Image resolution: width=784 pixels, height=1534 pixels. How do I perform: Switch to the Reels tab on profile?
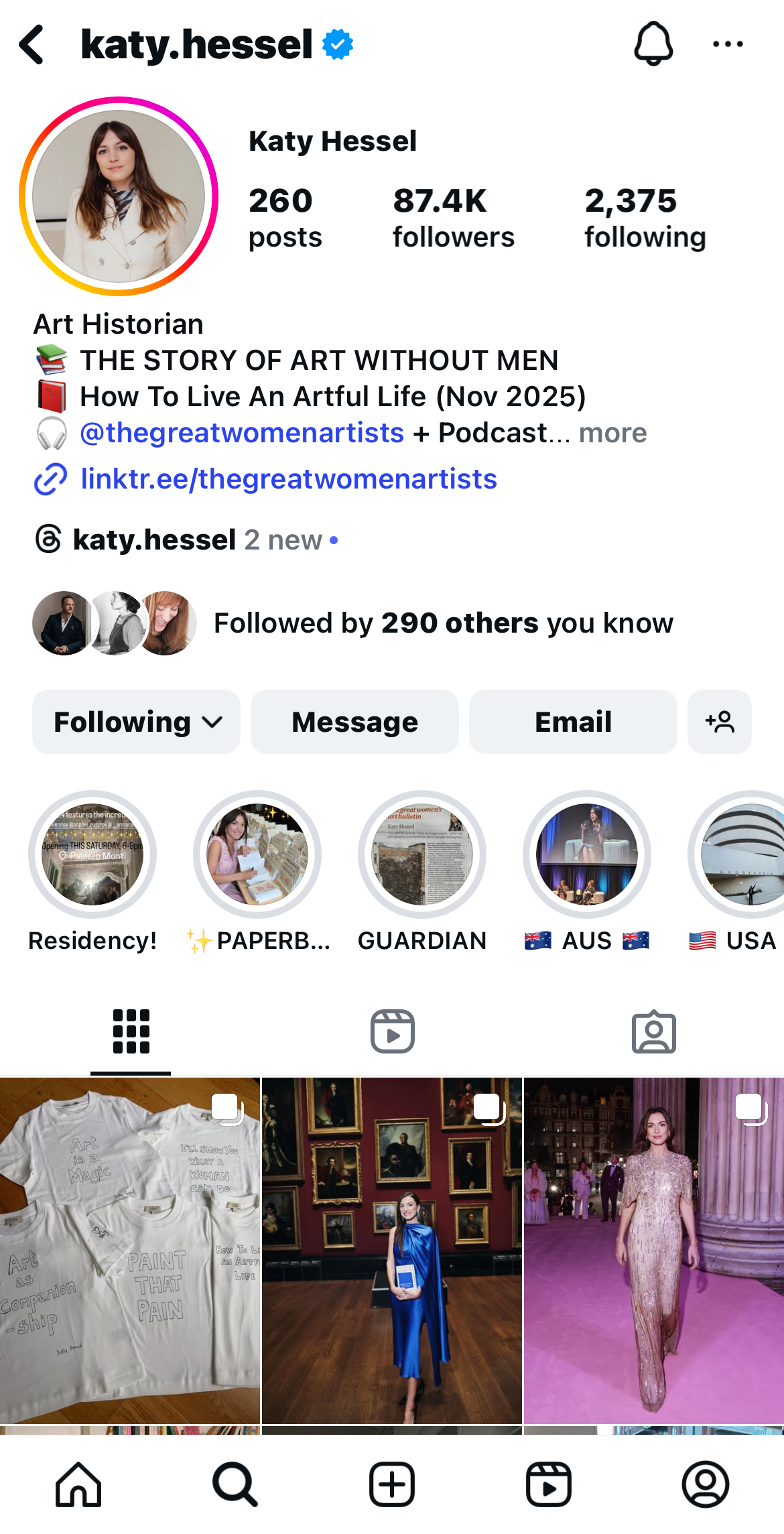392,1031
